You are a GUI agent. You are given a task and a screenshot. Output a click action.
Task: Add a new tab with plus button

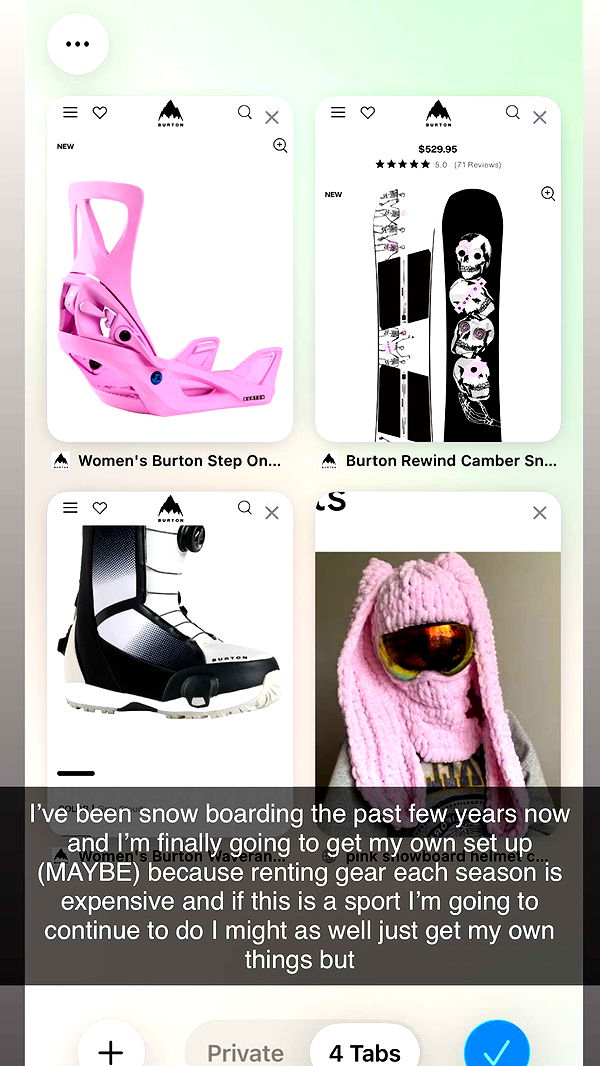coord(111,1050)
